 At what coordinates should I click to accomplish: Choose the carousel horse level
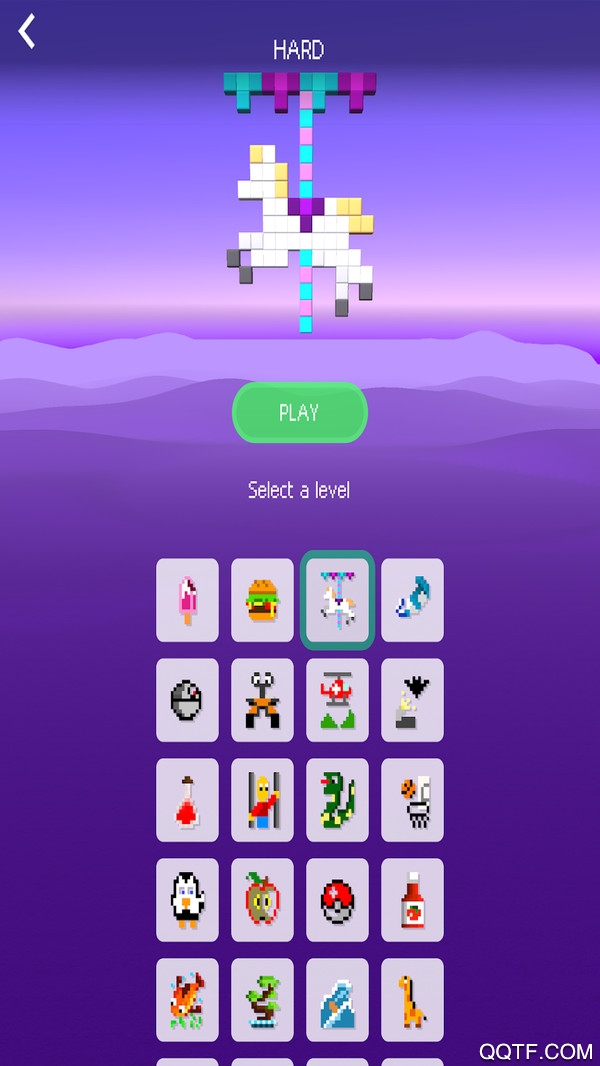337,600
